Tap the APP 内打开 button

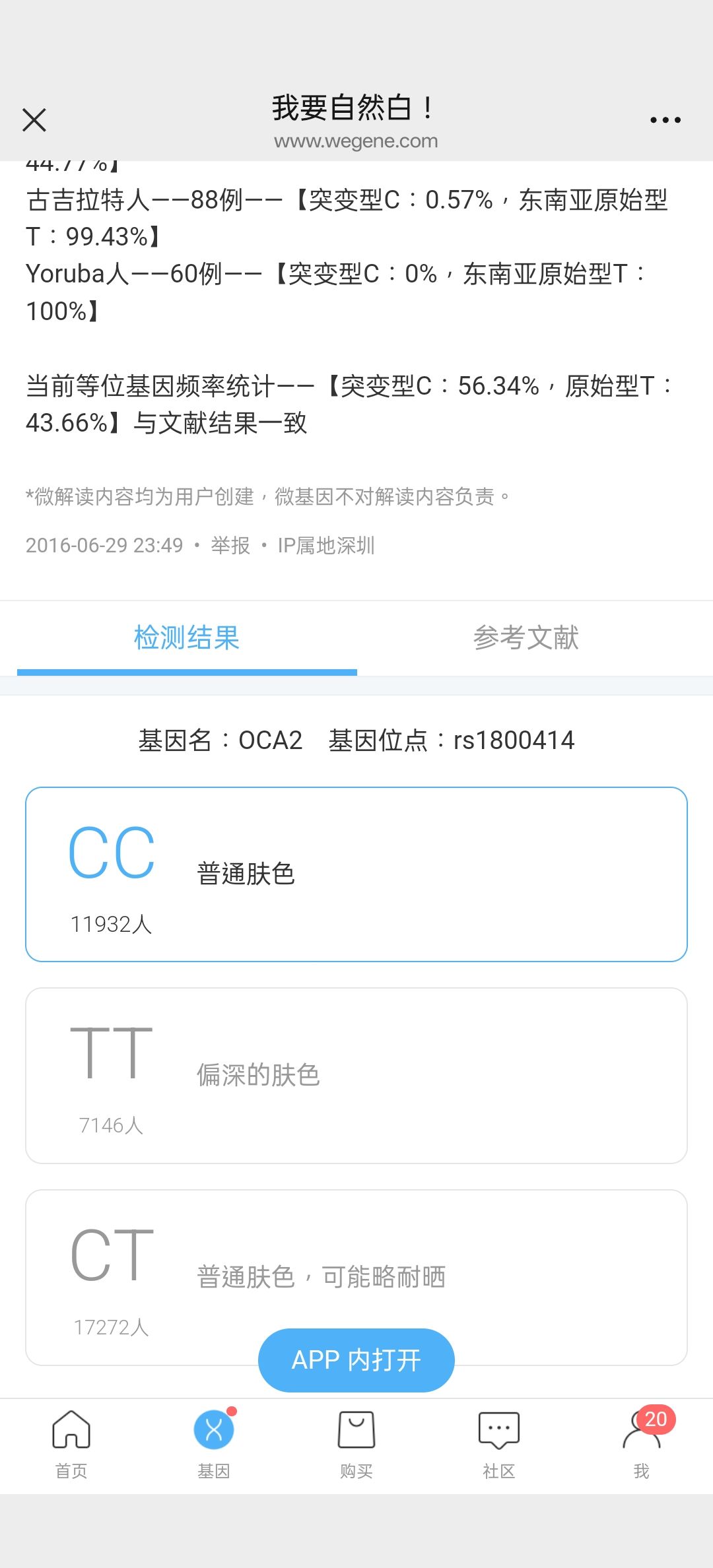356,1360
